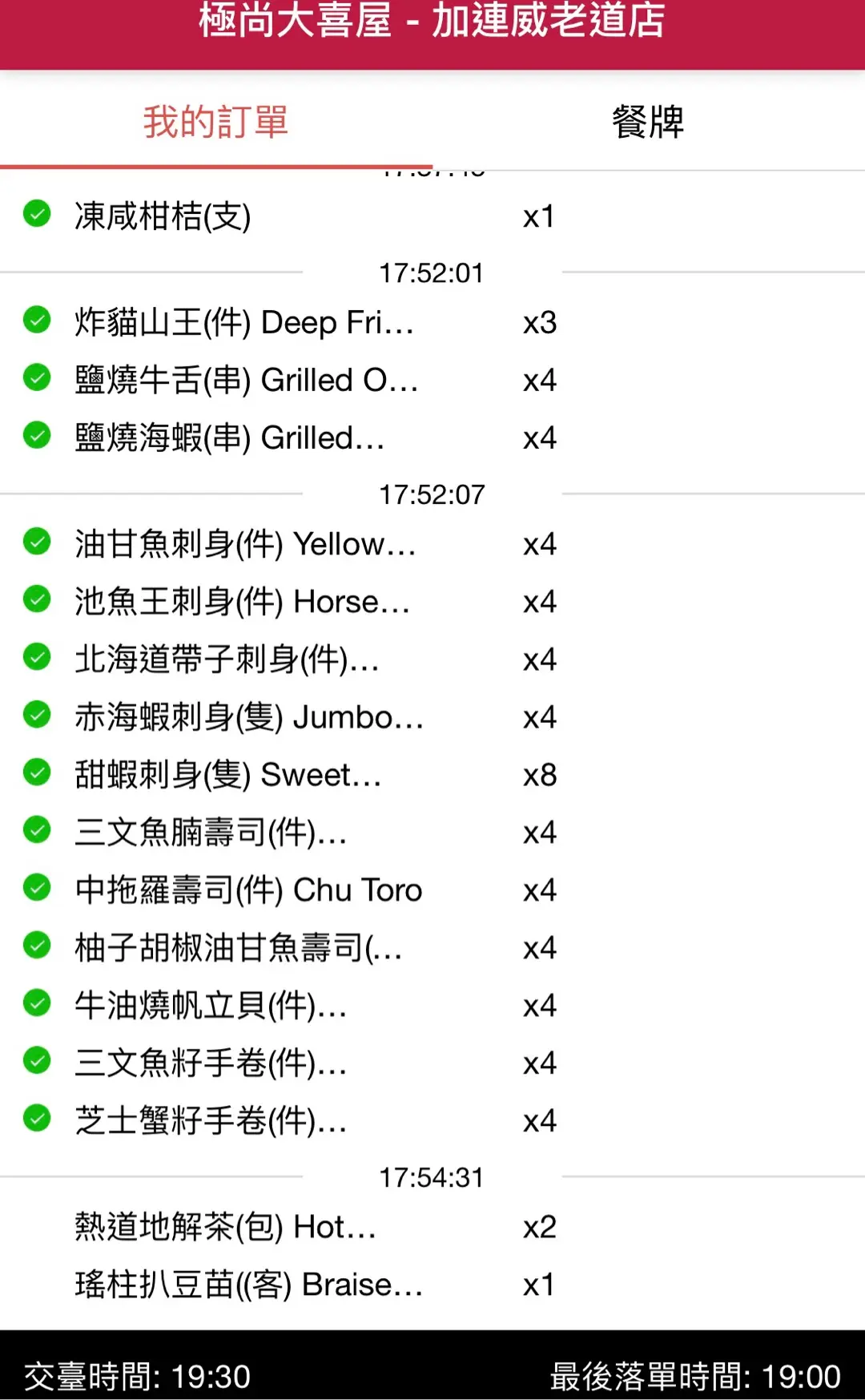Select the 我的訂單 tab
This screenshot has width=865, height=1400.
[x=216, y=122]
